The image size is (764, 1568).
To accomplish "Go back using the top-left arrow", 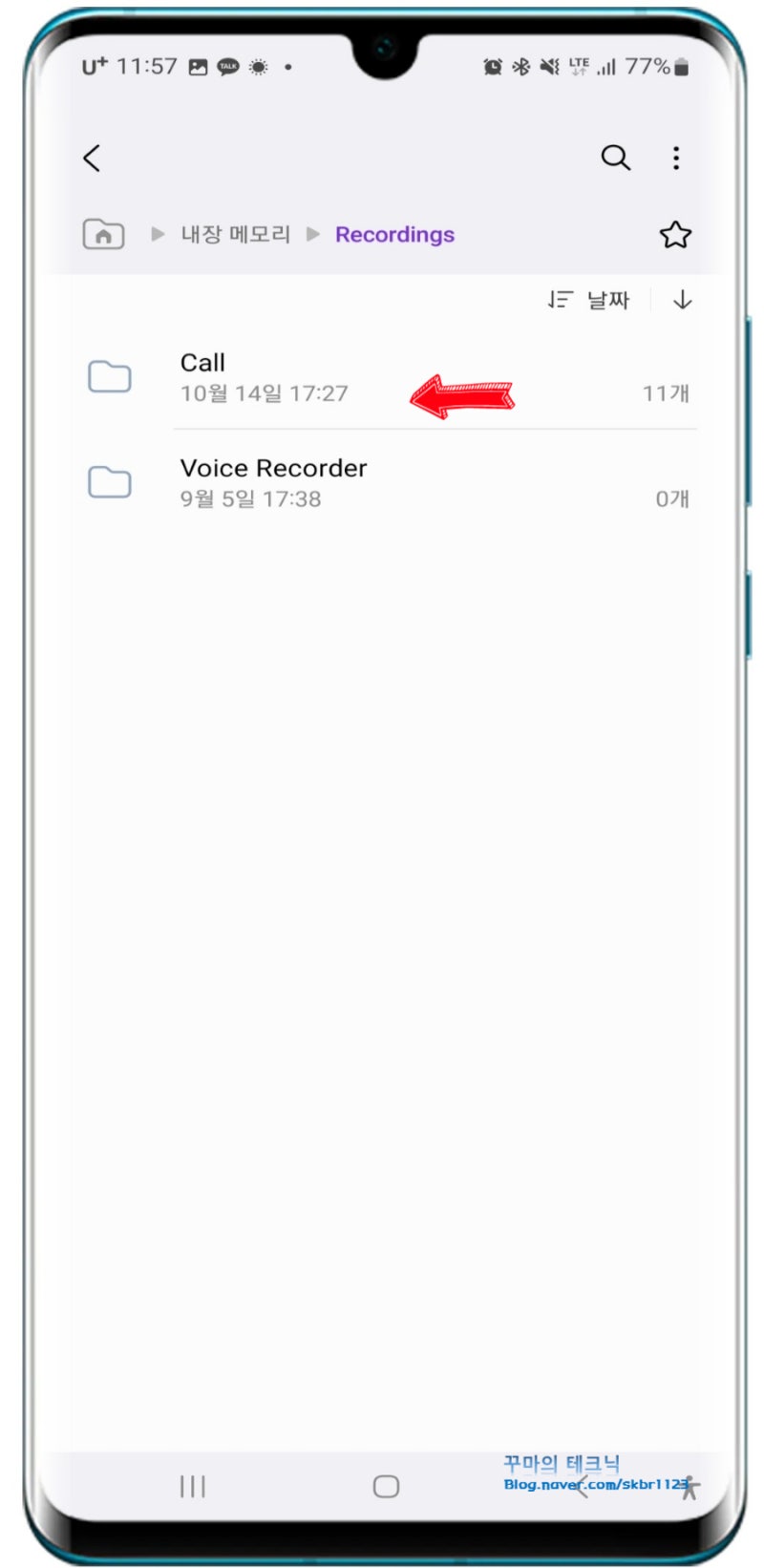I will coord(92,158).
